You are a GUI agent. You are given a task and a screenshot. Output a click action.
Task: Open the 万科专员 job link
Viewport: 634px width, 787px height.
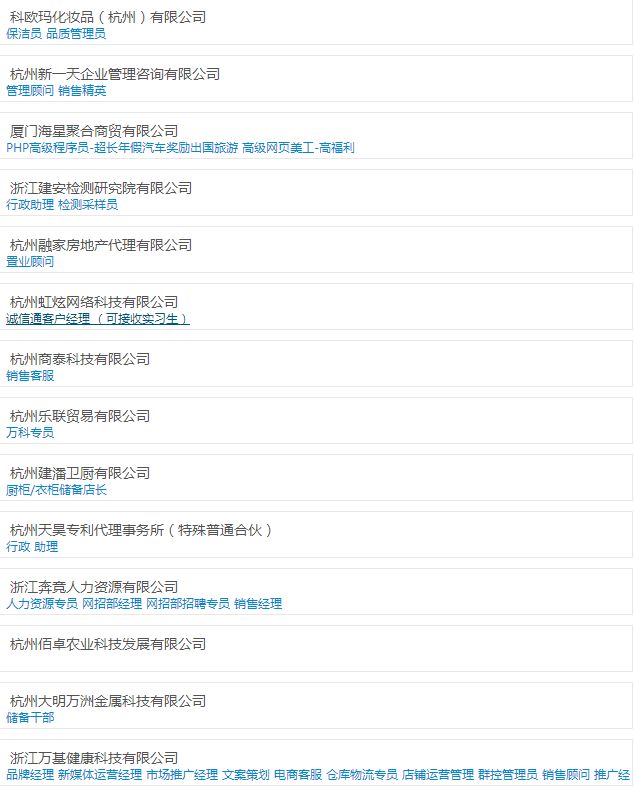pyautogui.click(x=30, y=433)
